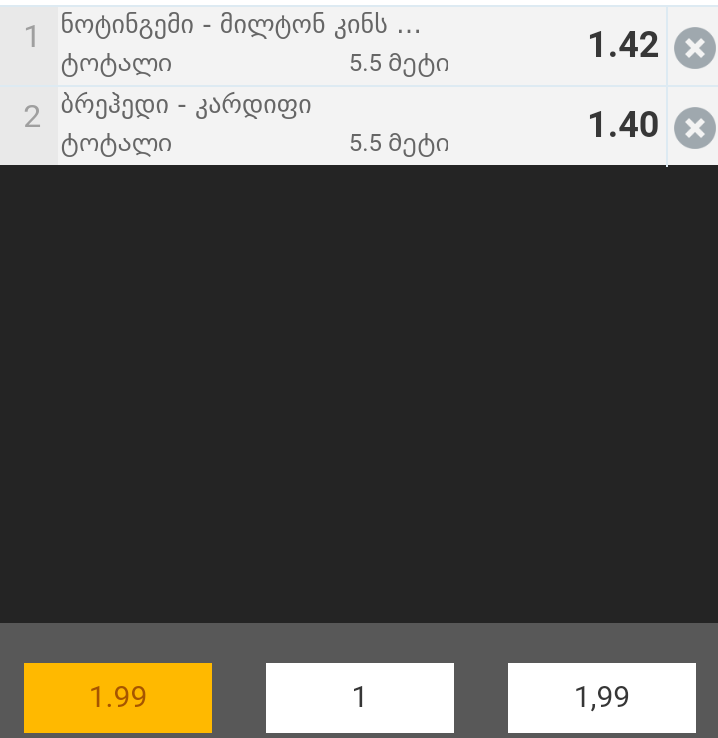Edit the stake field showing 1
The image size is (718, 738).
click(x=360, y=697)
